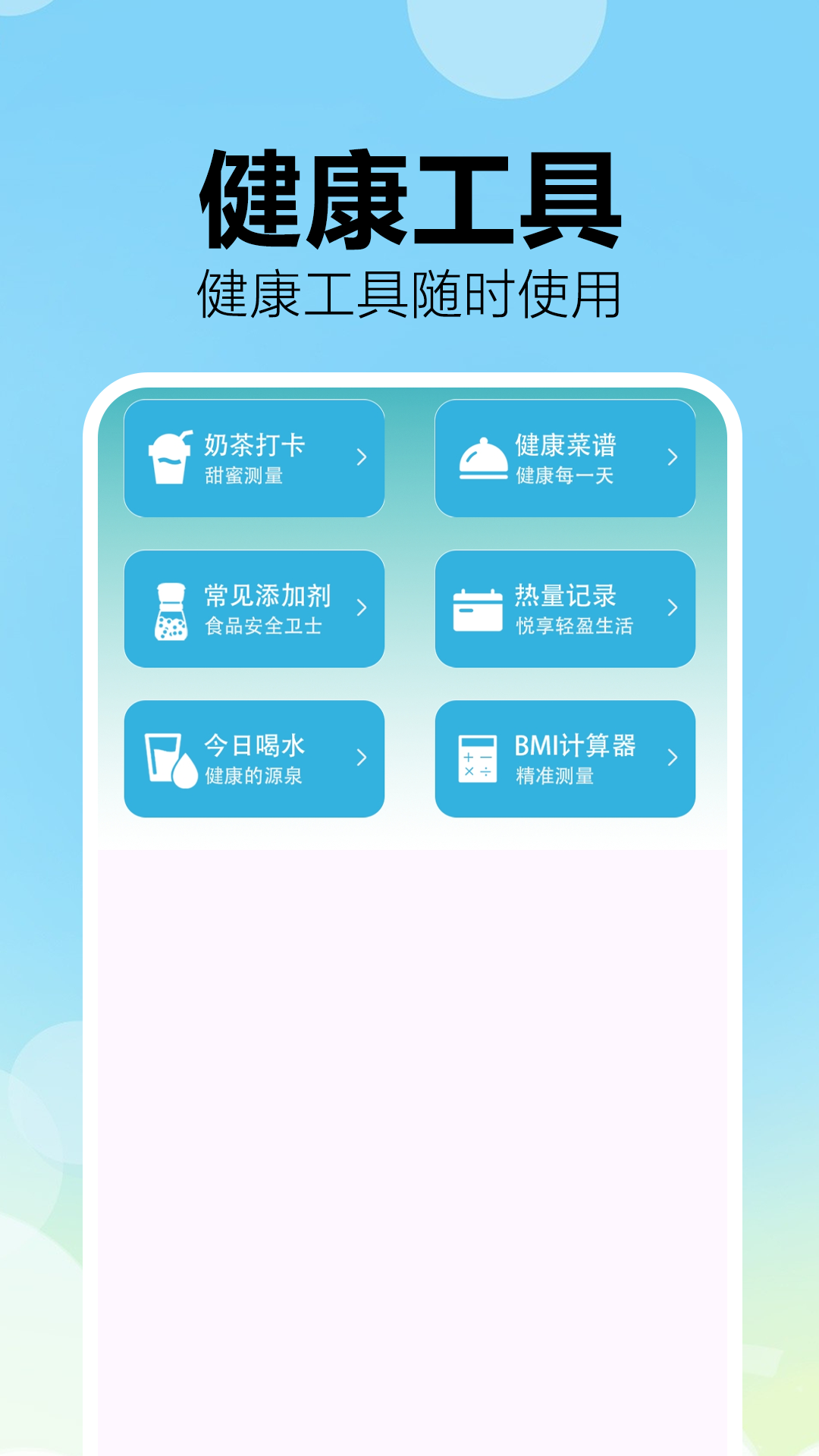
Task: Click the arrow beside BMI计算器
Action: (673, 758)
